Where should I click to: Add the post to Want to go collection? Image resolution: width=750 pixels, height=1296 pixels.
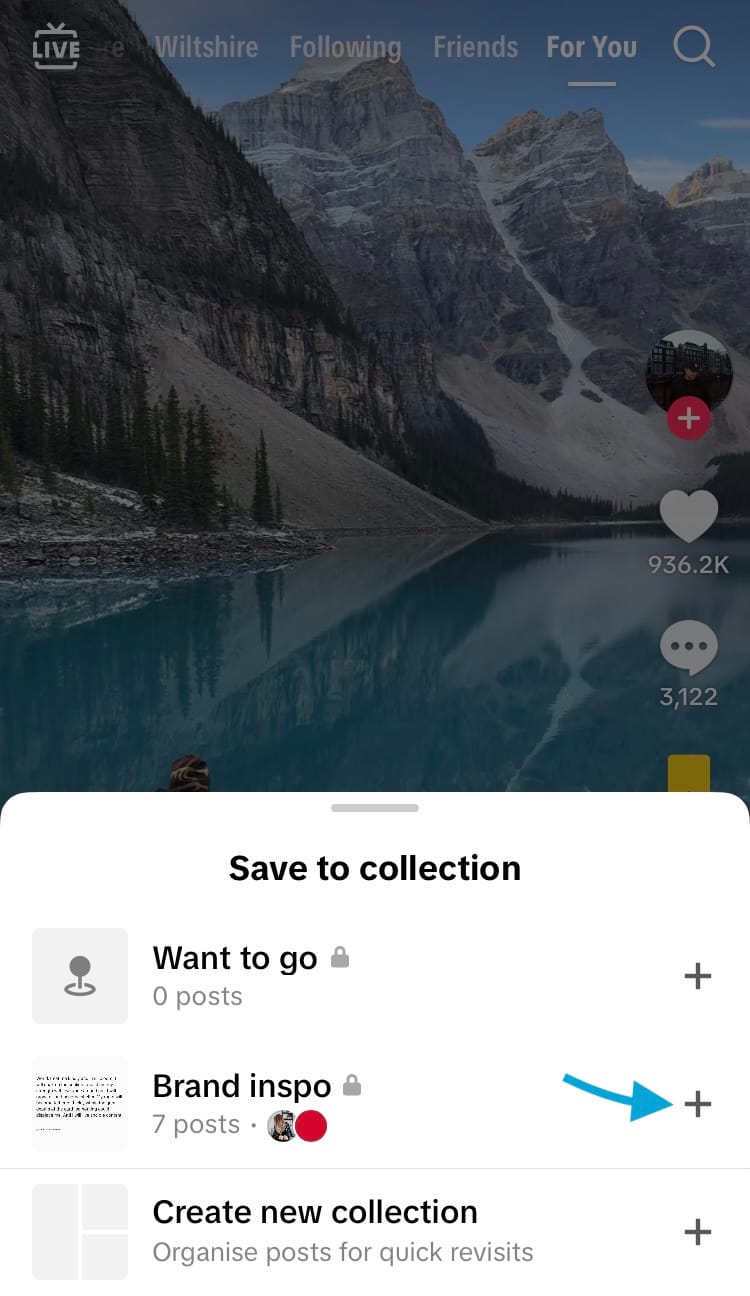point(697,976)
